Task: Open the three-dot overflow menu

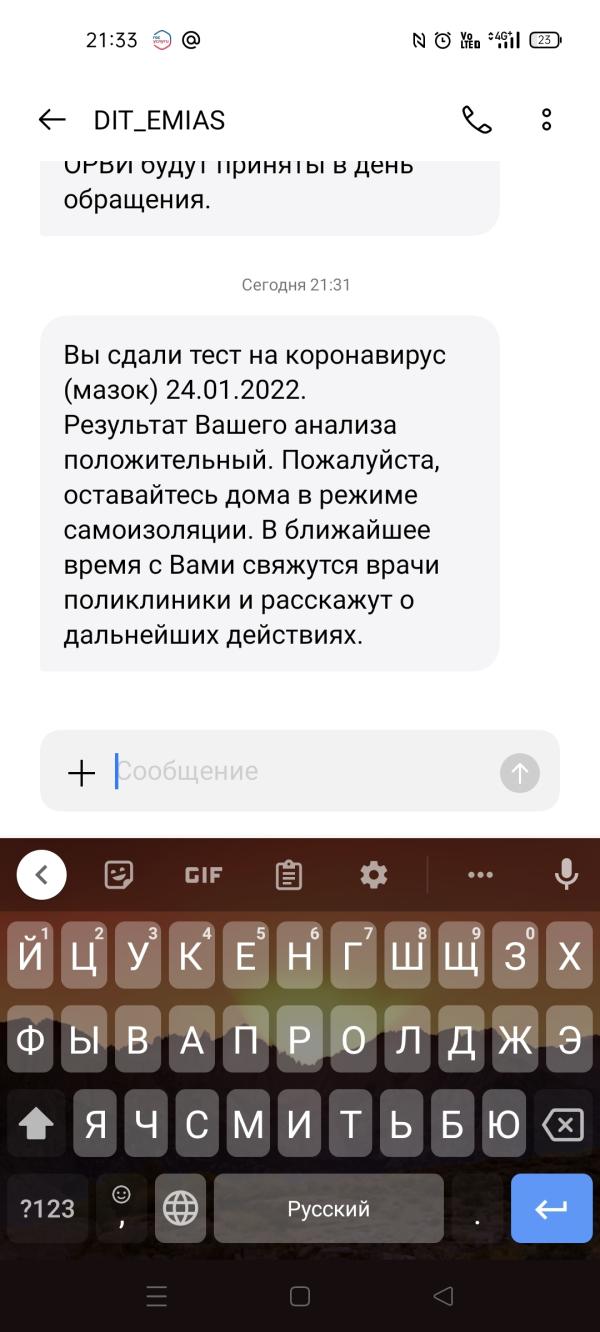Action: (546, 120)
